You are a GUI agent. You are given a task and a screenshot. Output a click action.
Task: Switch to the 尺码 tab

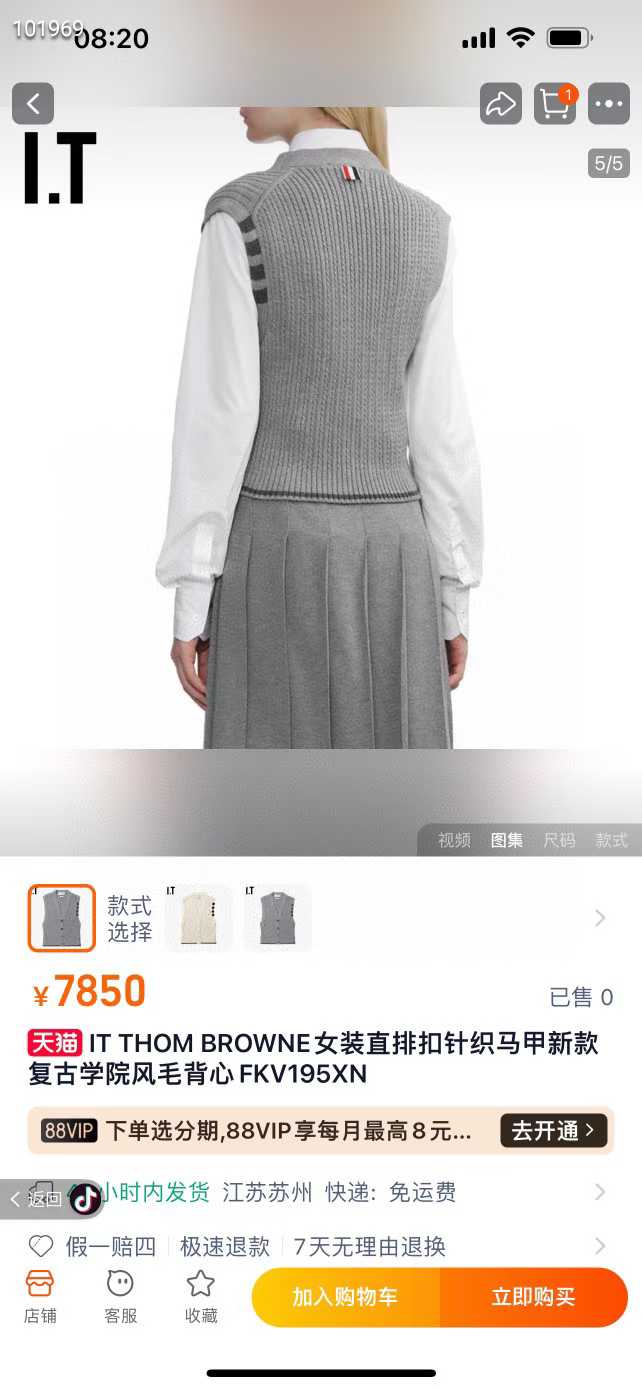click(559, 840)
